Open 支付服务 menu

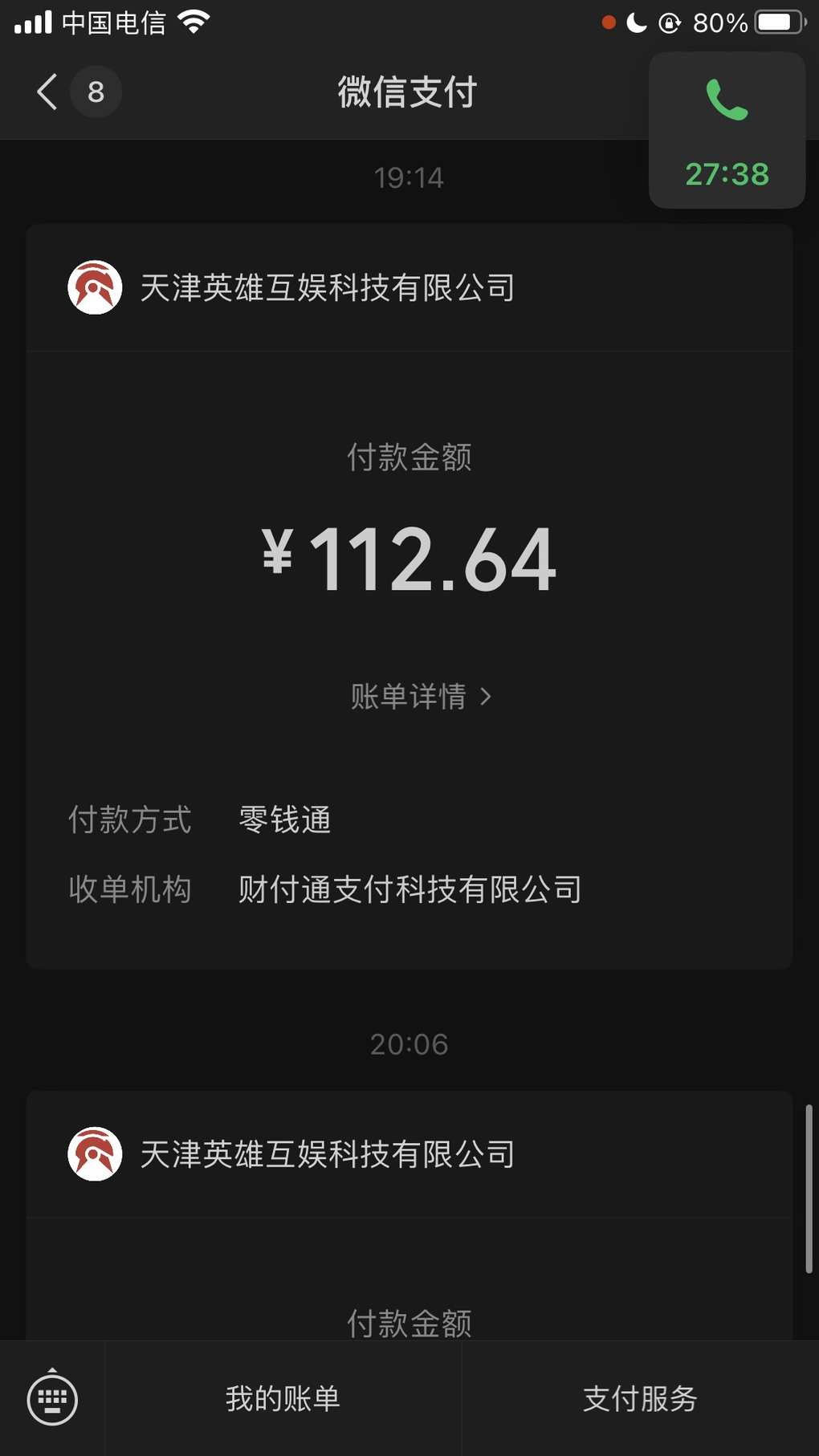pyautogui.click(x=640, y=1398)
